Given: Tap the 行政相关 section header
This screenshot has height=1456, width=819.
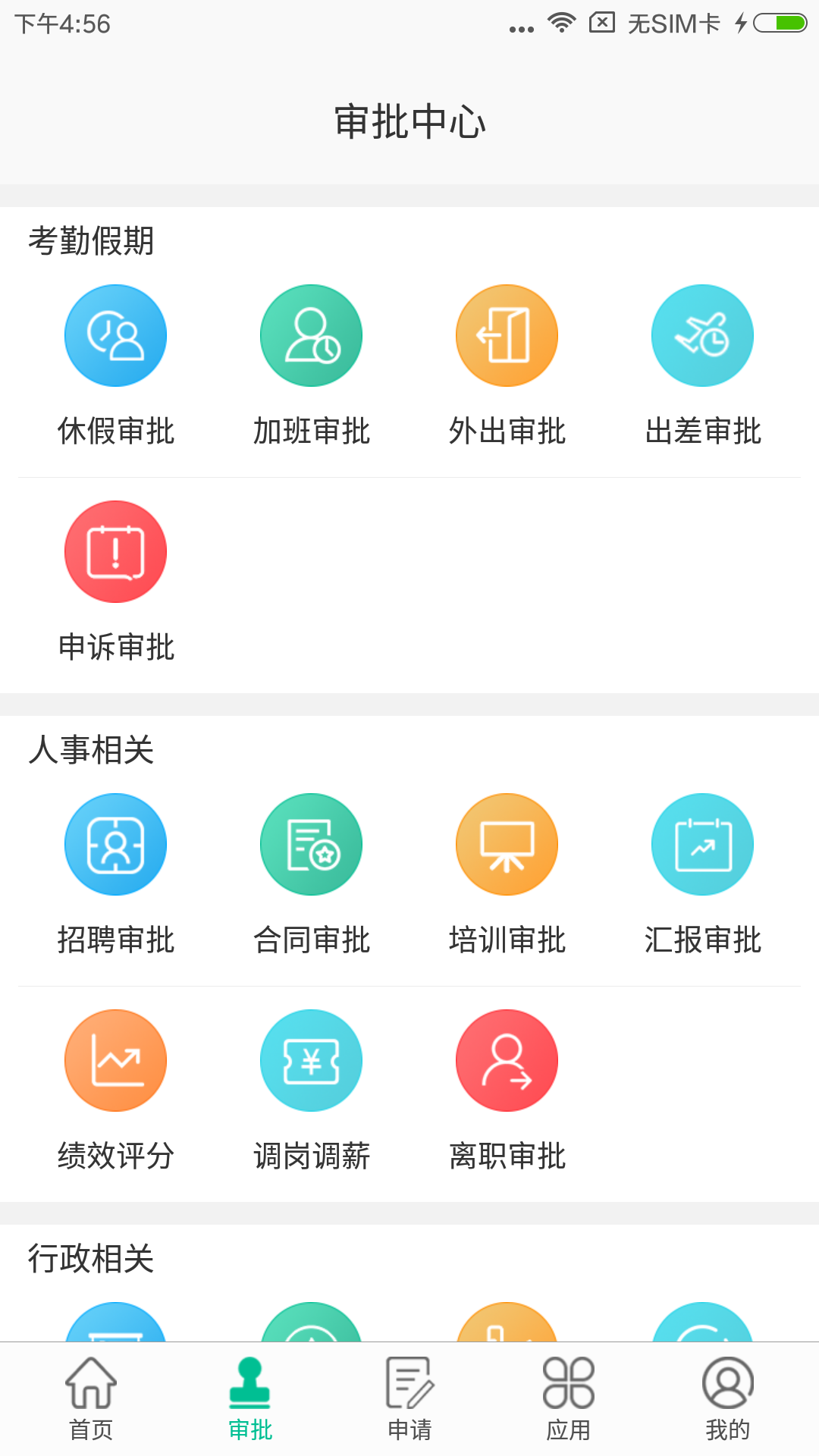Looking at the screenshot, I should (x=92, y=1260).
